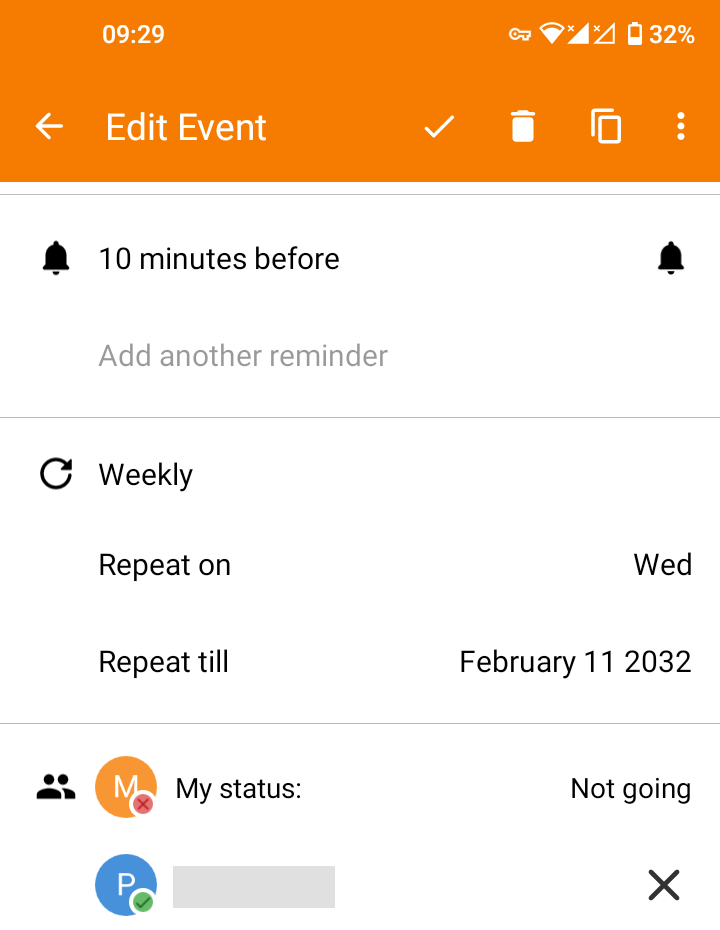This screenshot has width=720, height=930.
Task: Change my status from Not going
Action: (x=630, y=788)
